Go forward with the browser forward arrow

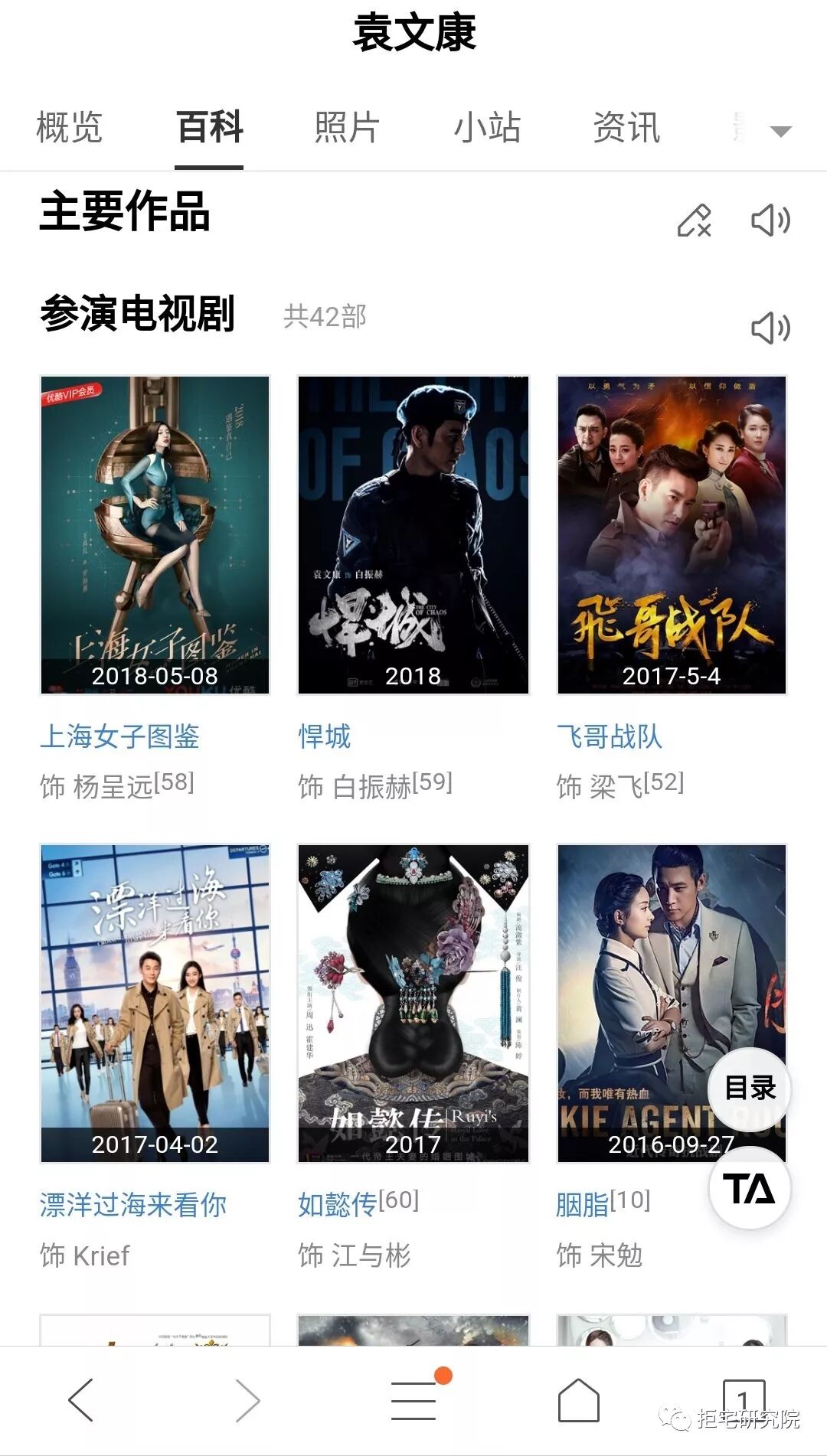tap(247, 1400)
